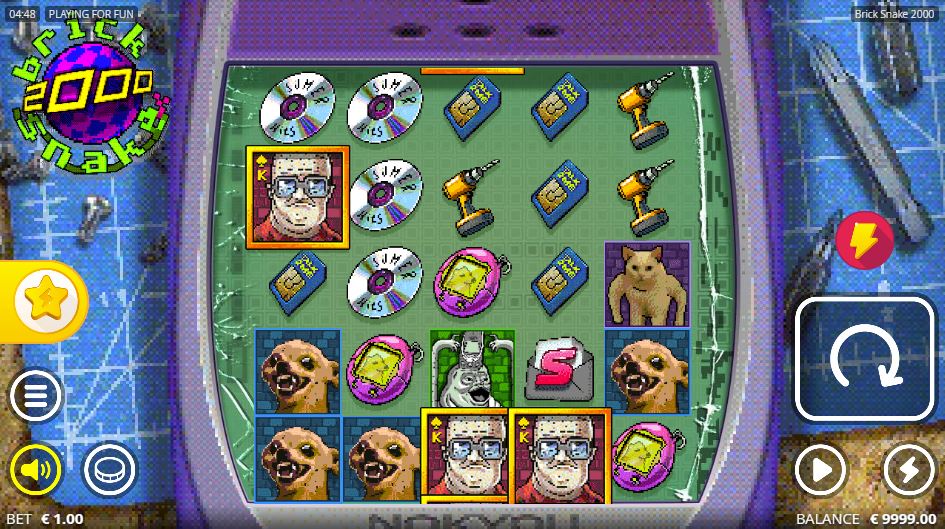Open the bet coin settings
Viewport: 945px width, 529px height.
(109, 469)
